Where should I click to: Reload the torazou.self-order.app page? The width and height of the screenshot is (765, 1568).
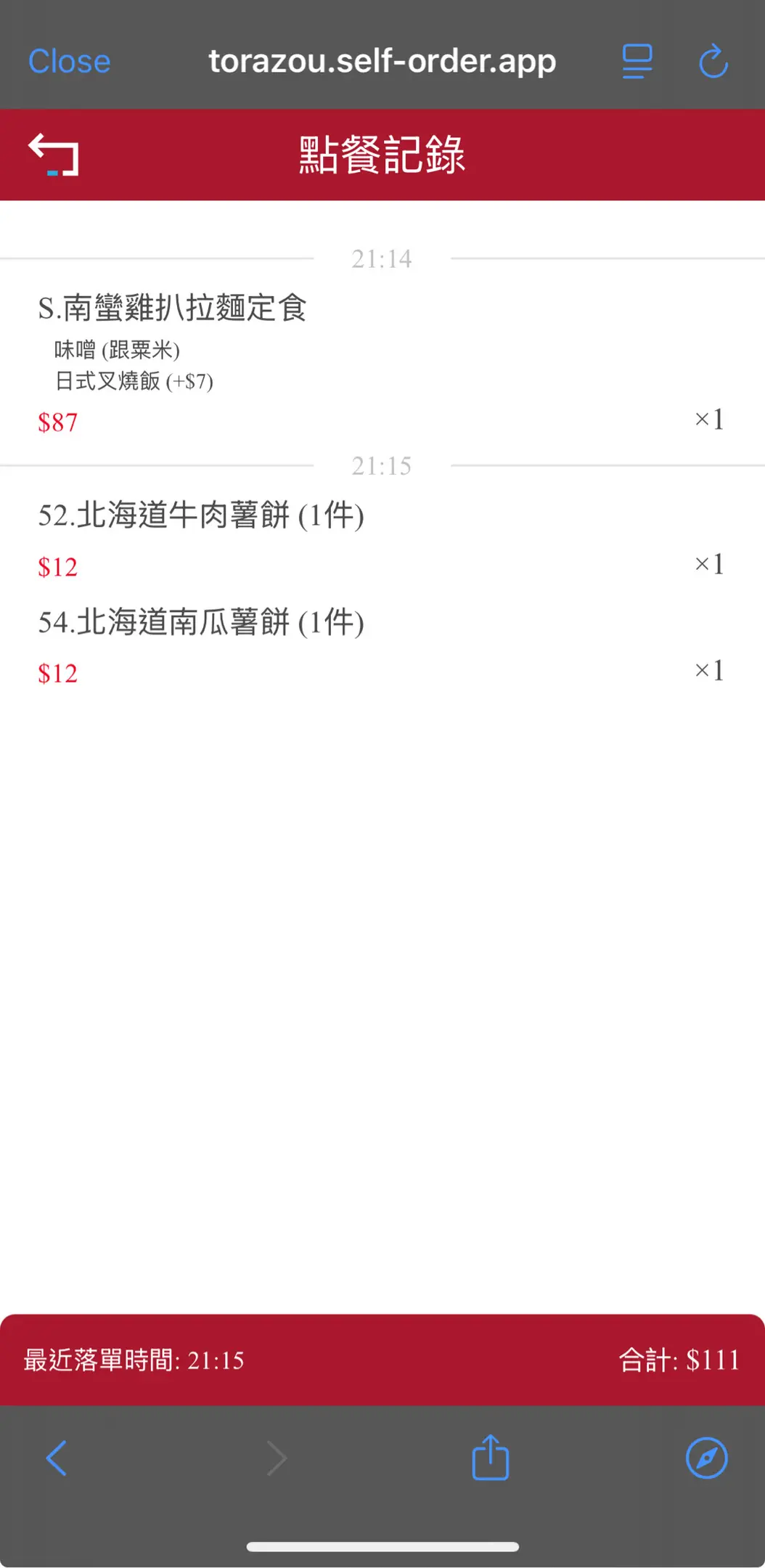coord(713,62)
